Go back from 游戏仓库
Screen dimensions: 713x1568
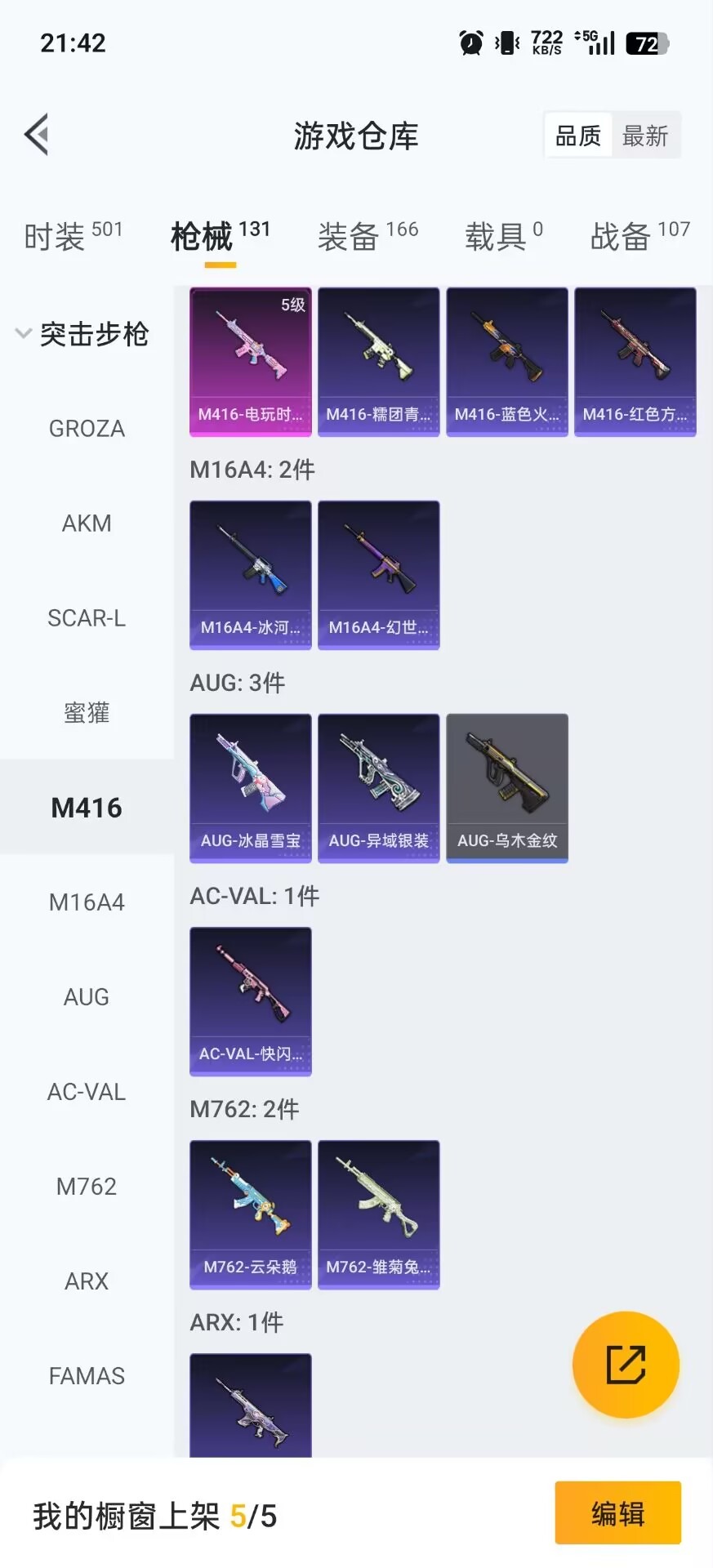(x=37, y=135)
